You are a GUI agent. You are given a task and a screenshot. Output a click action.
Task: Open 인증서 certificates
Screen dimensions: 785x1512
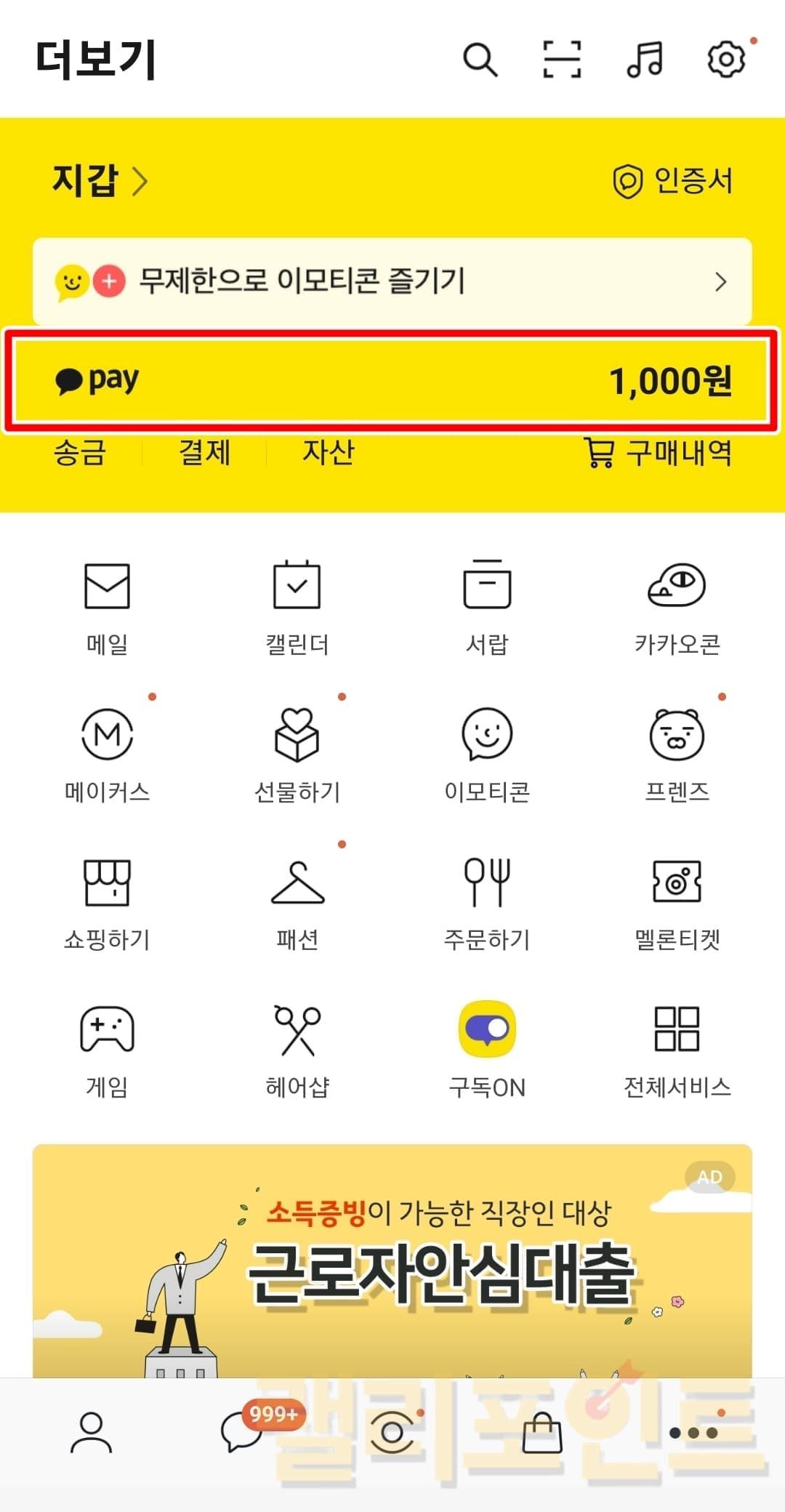point(673,181)
